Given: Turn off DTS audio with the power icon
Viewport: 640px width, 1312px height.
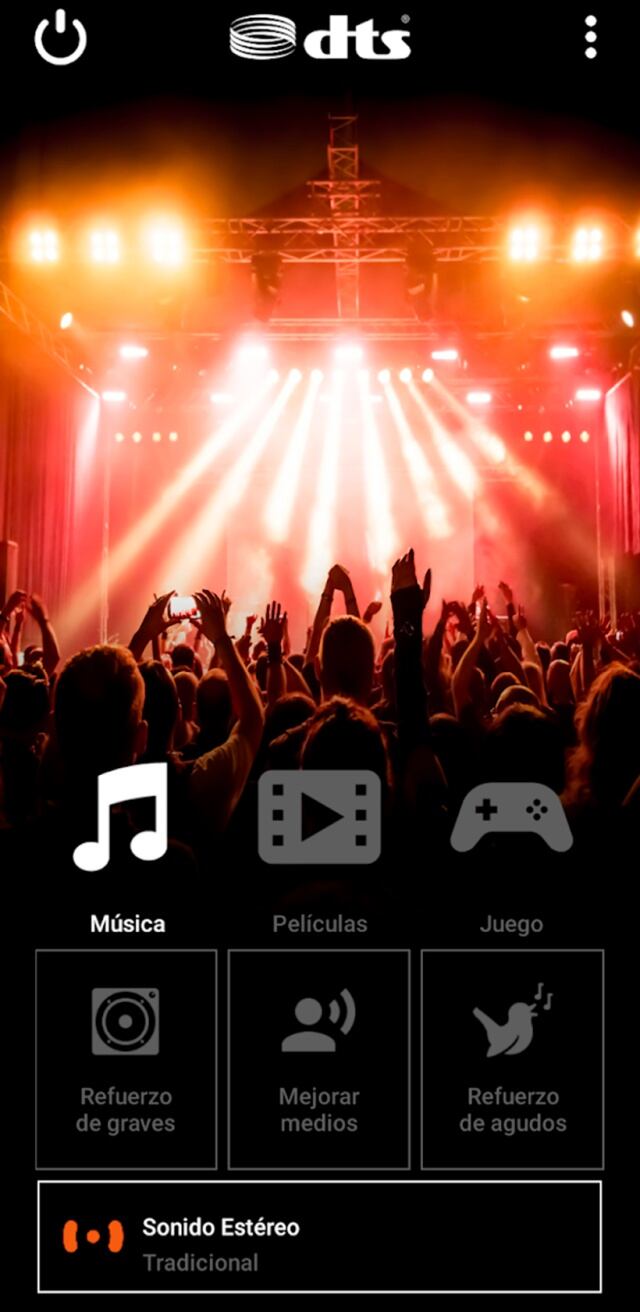Looking at the screenshot, I should pyautogui.click(x=61, y=38).
